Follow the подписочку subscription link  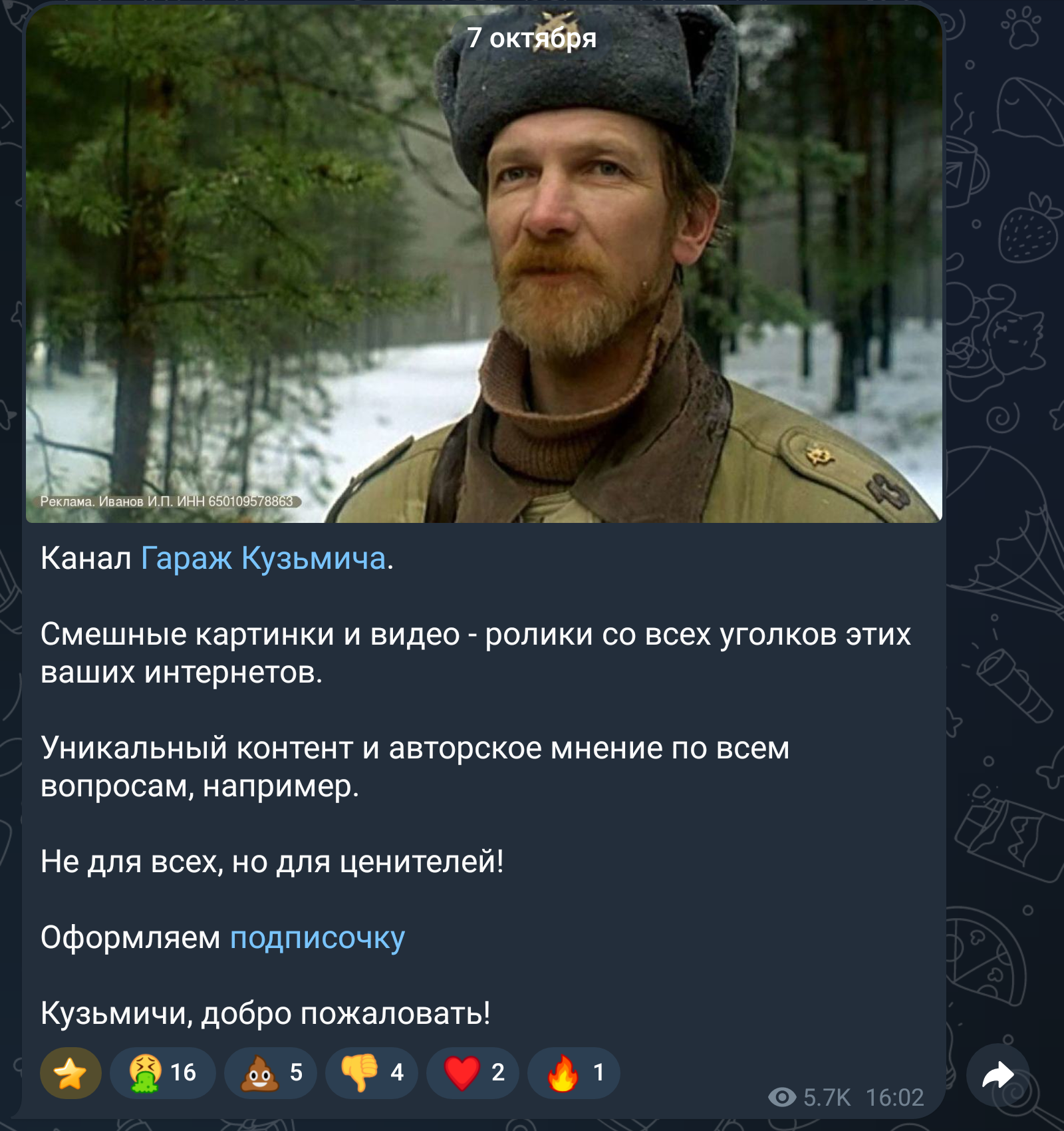[317, 937]
